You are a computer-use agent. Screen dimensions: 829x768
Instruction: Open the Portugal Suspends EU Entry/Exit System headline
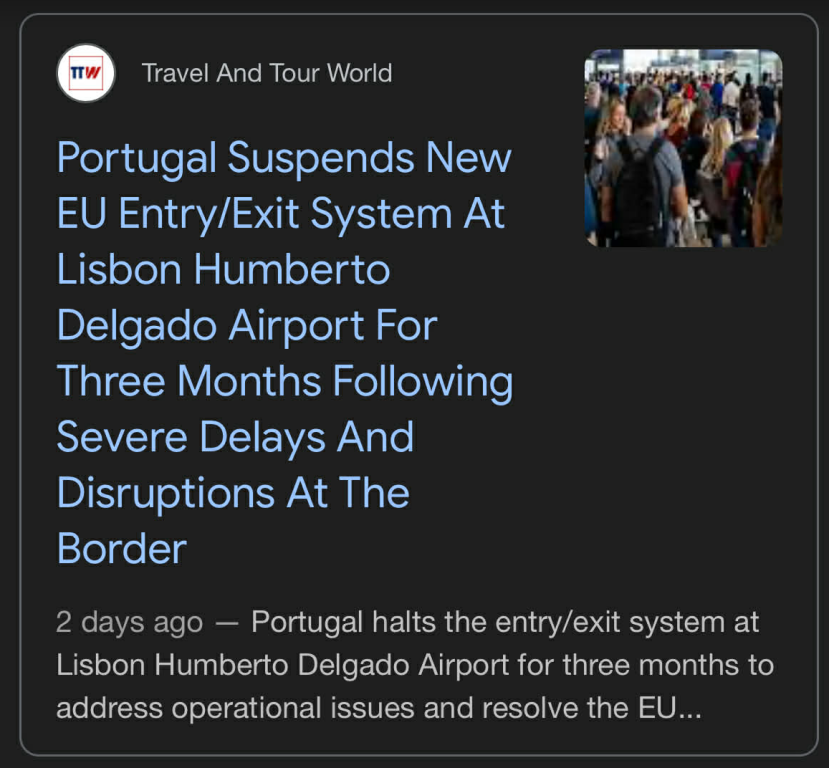285,353
